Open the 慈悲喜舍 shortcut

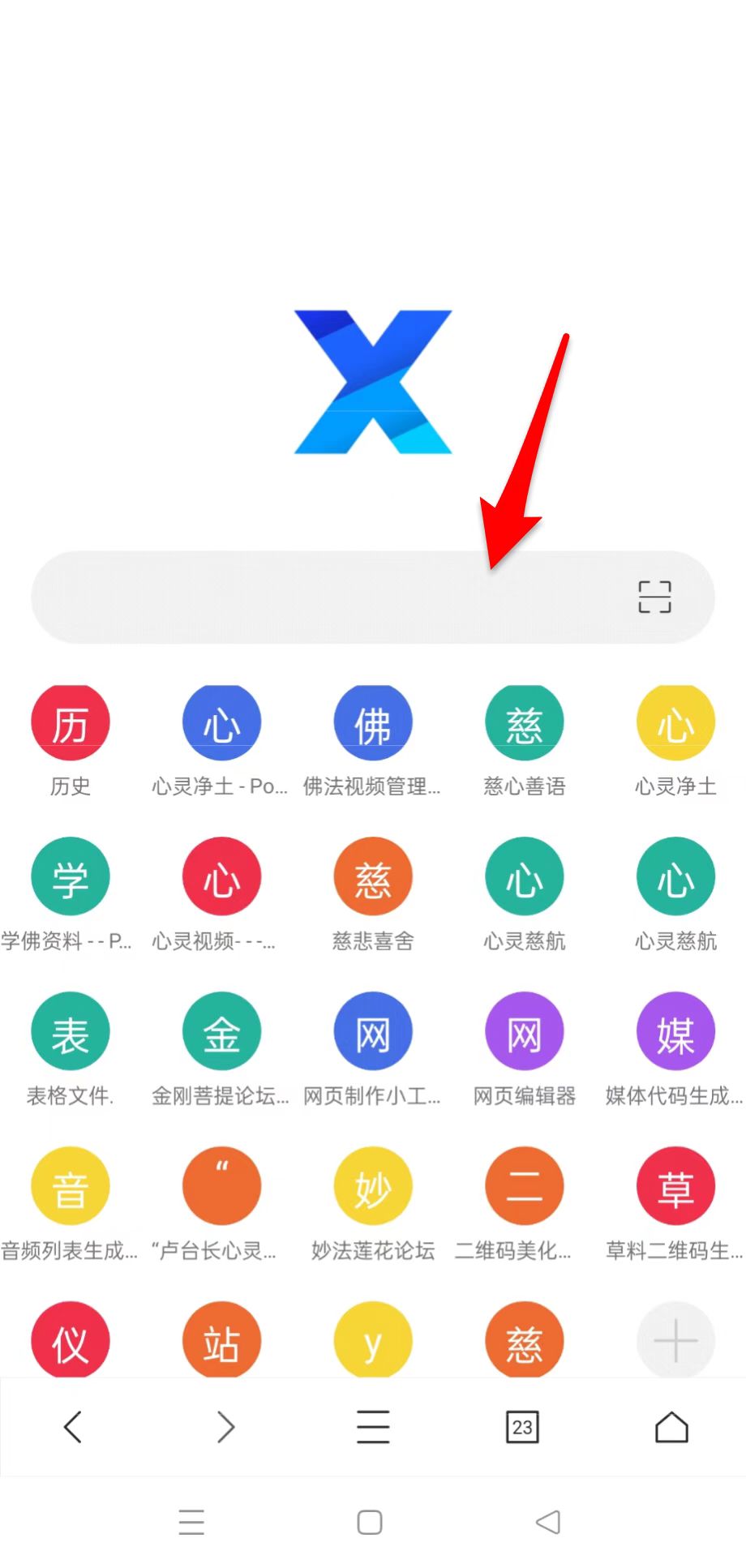click(x=373, y=877)
